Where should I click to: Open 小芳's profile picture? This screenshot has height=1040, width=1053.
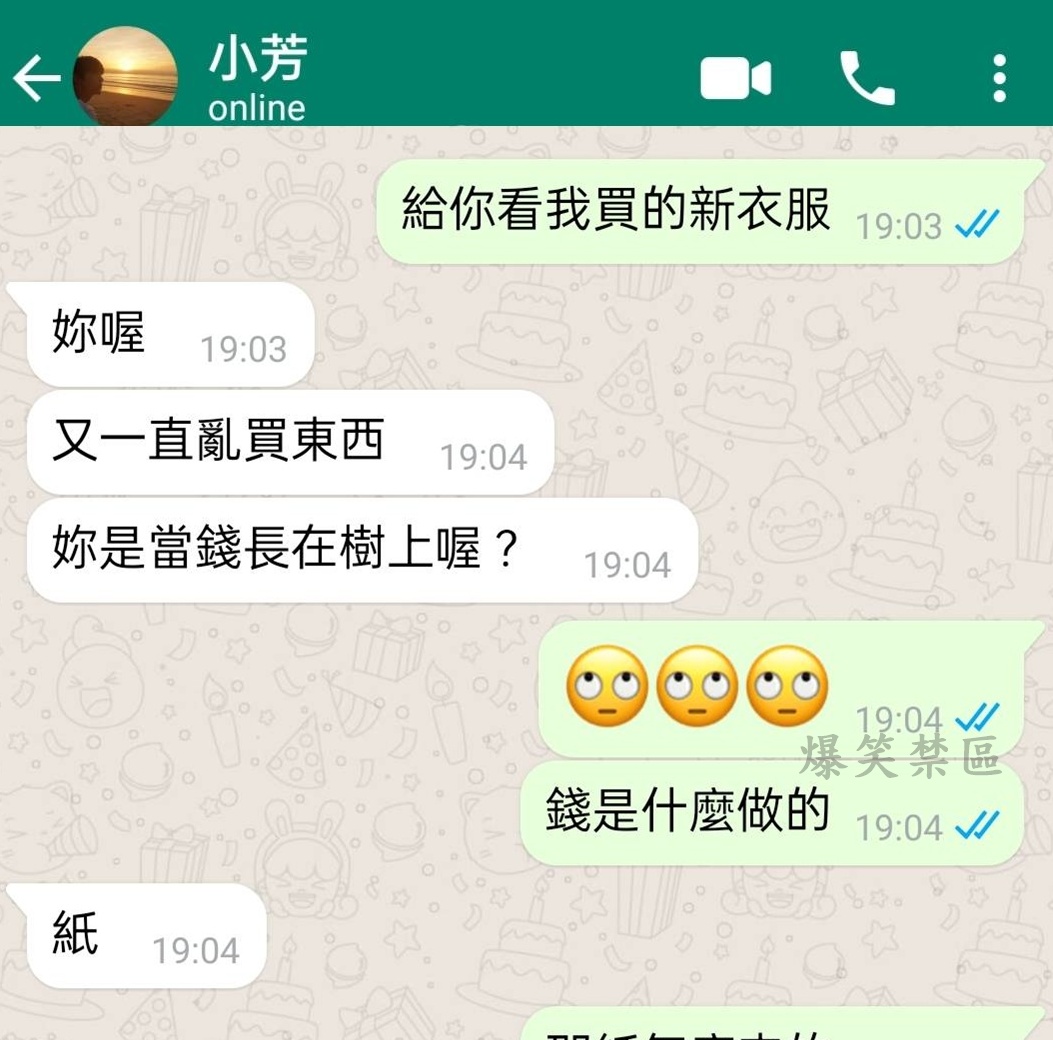point(126,77)
